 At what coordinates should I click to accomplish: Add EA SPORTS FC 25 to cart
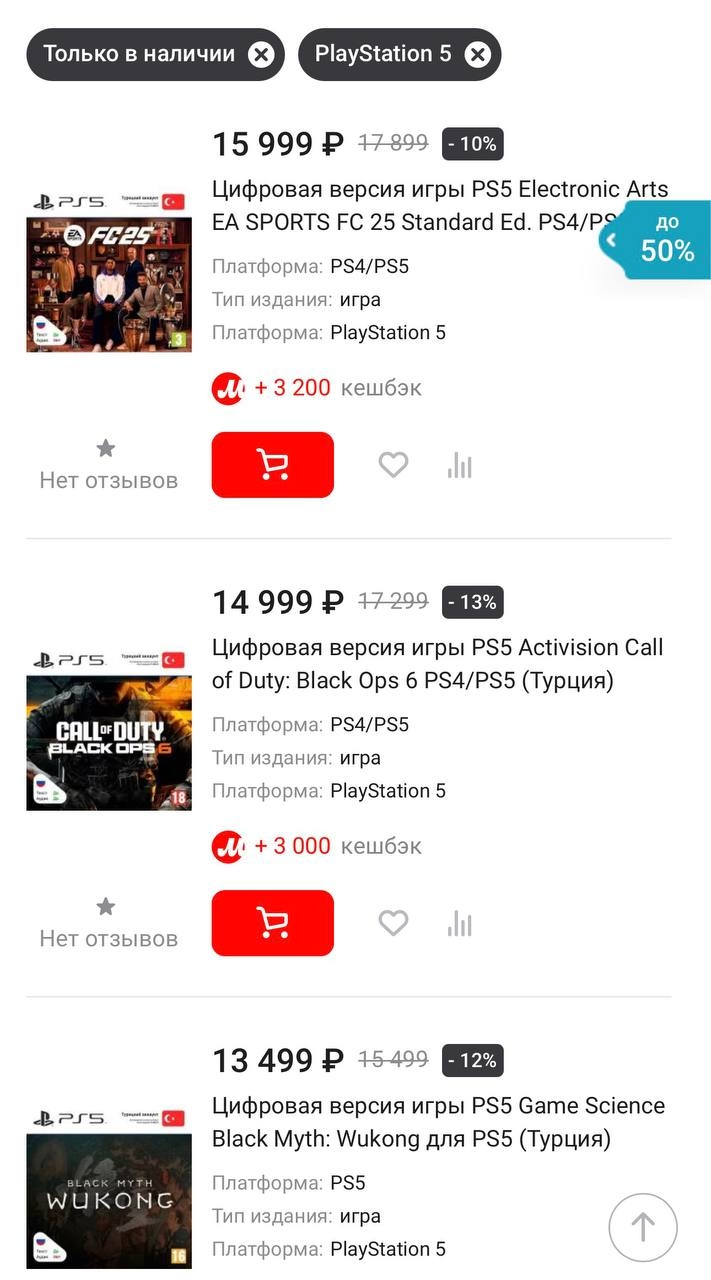[273, 465]
